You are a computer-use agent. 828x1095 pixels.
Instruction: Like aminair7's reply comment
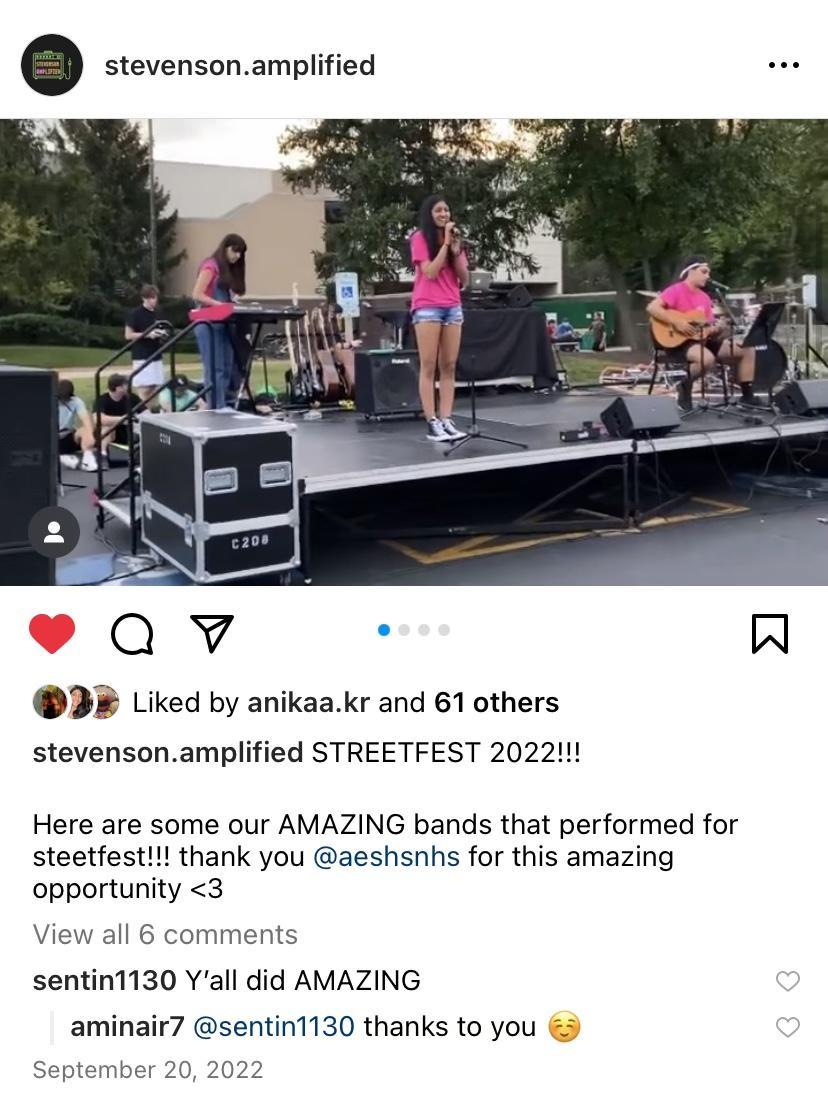click(788, 1027)
